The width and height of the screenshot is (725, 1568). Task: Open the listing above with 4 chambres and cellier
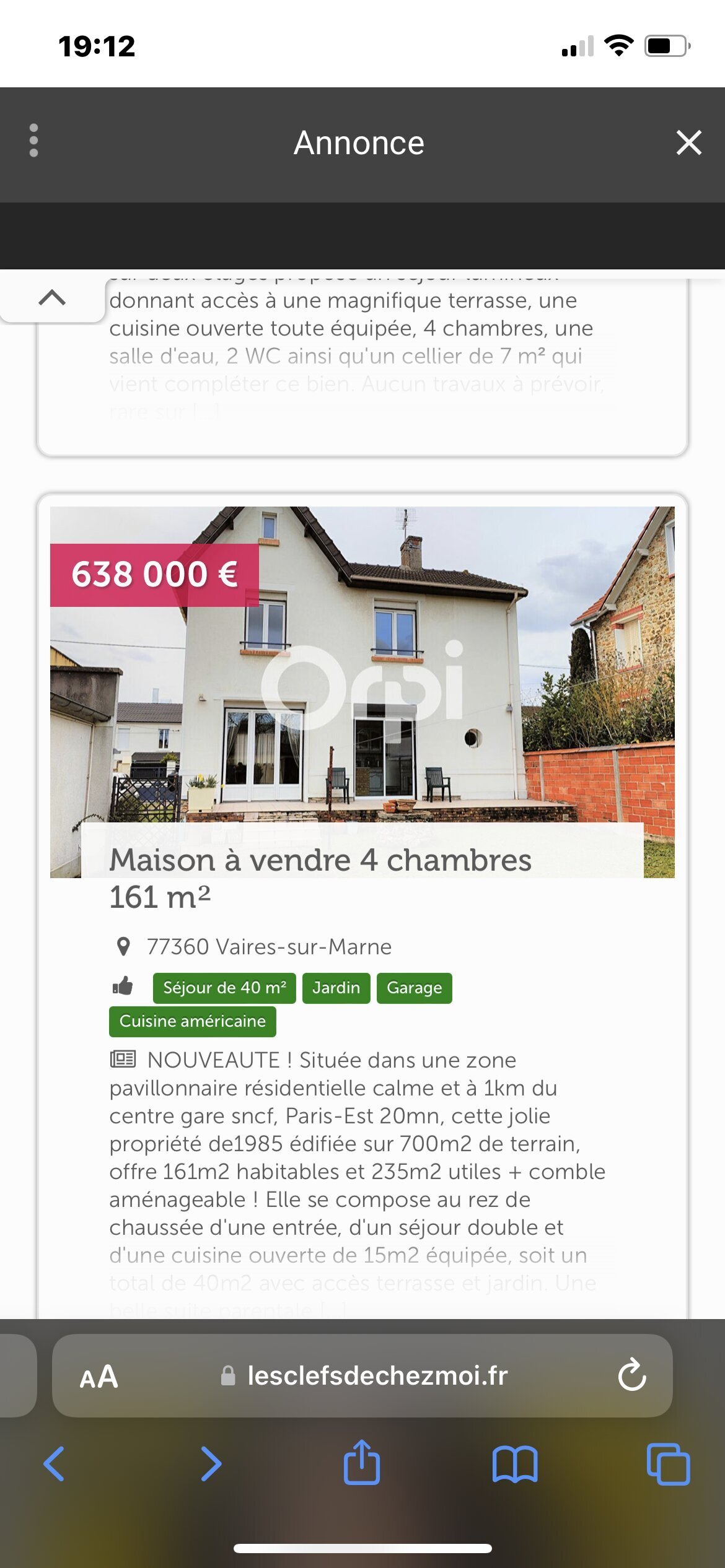pyautogui.click(x=362, y=365)
